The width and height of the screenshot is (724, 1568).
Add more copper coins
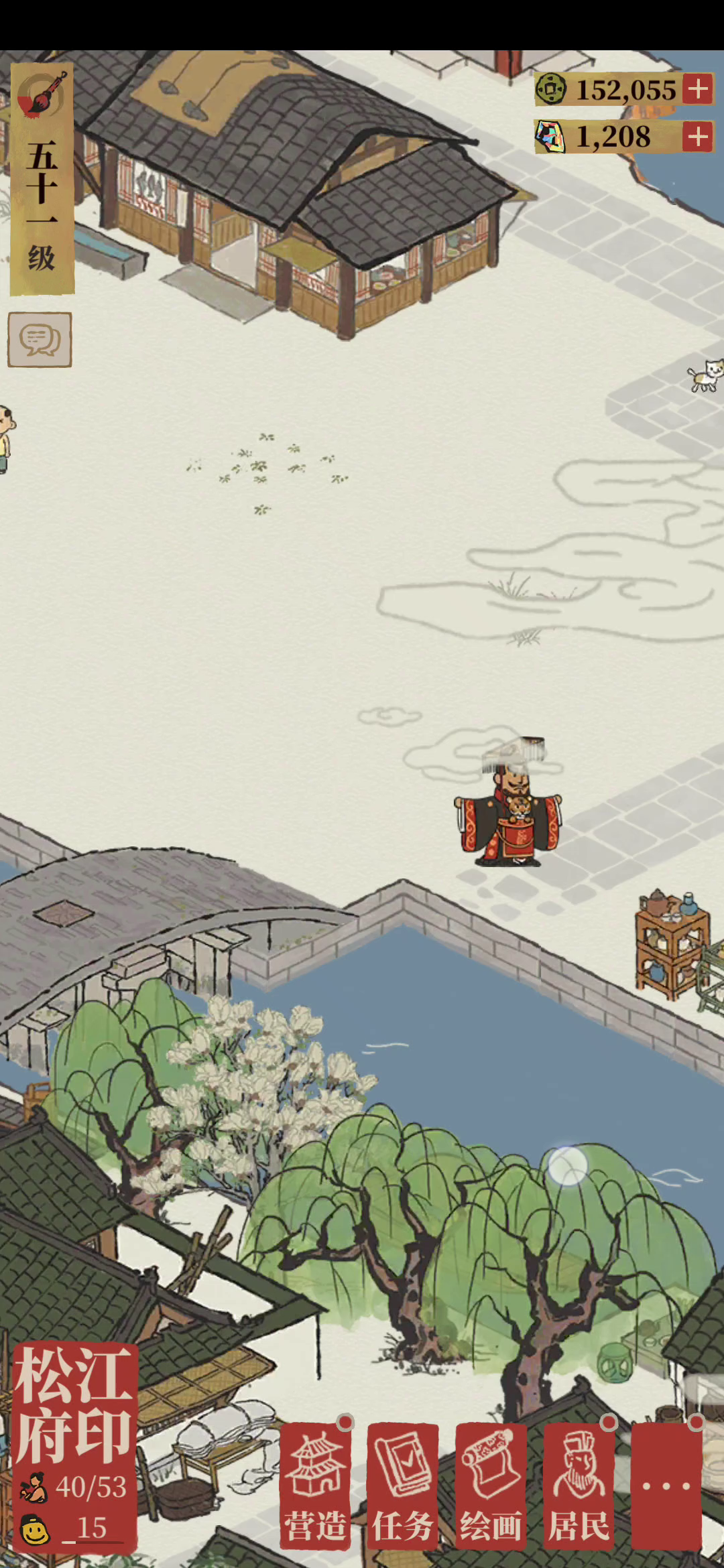698,89
